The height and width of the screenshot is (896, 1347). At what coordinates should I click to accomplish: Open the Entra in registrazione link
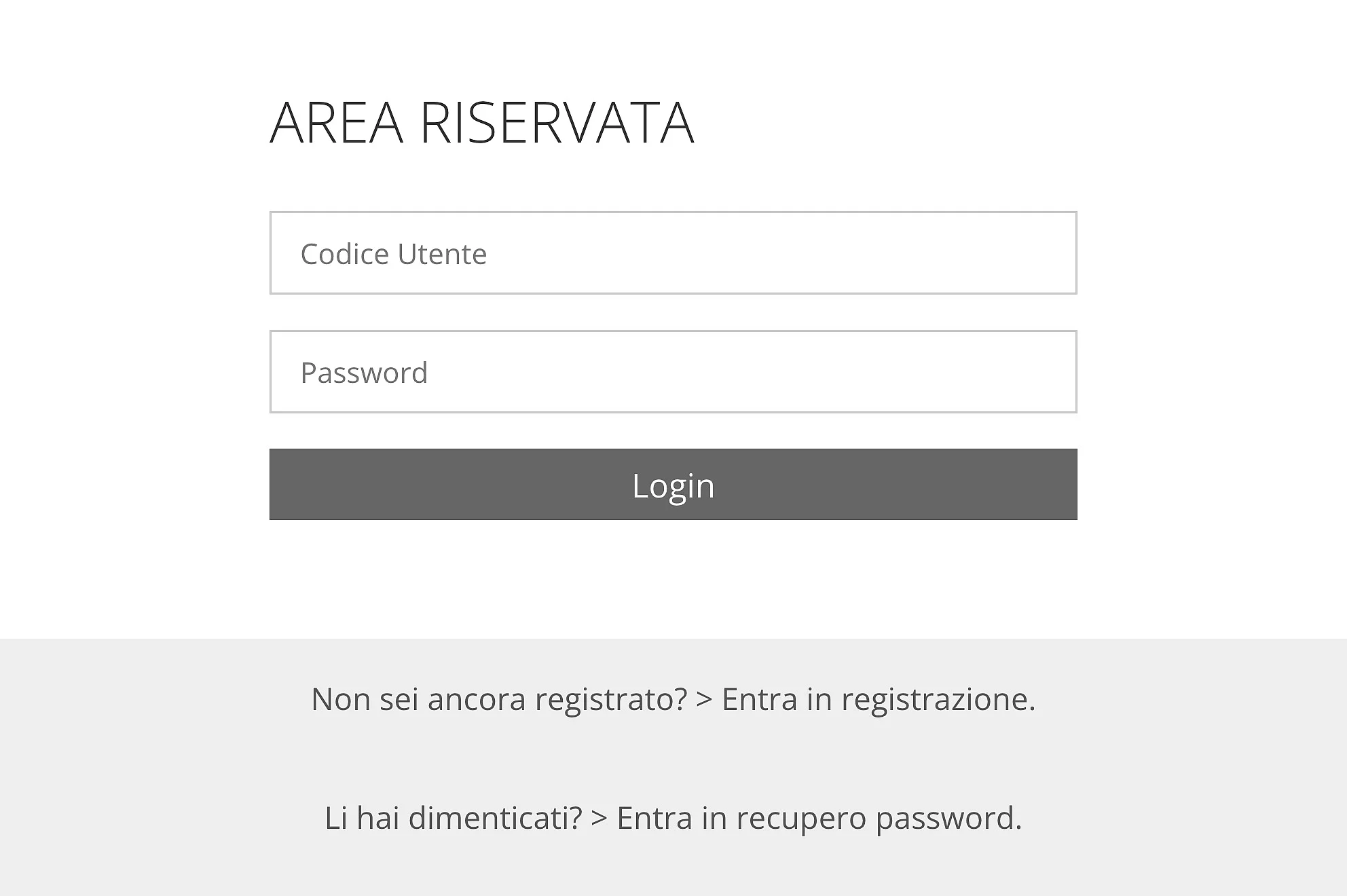pos(877,699)
